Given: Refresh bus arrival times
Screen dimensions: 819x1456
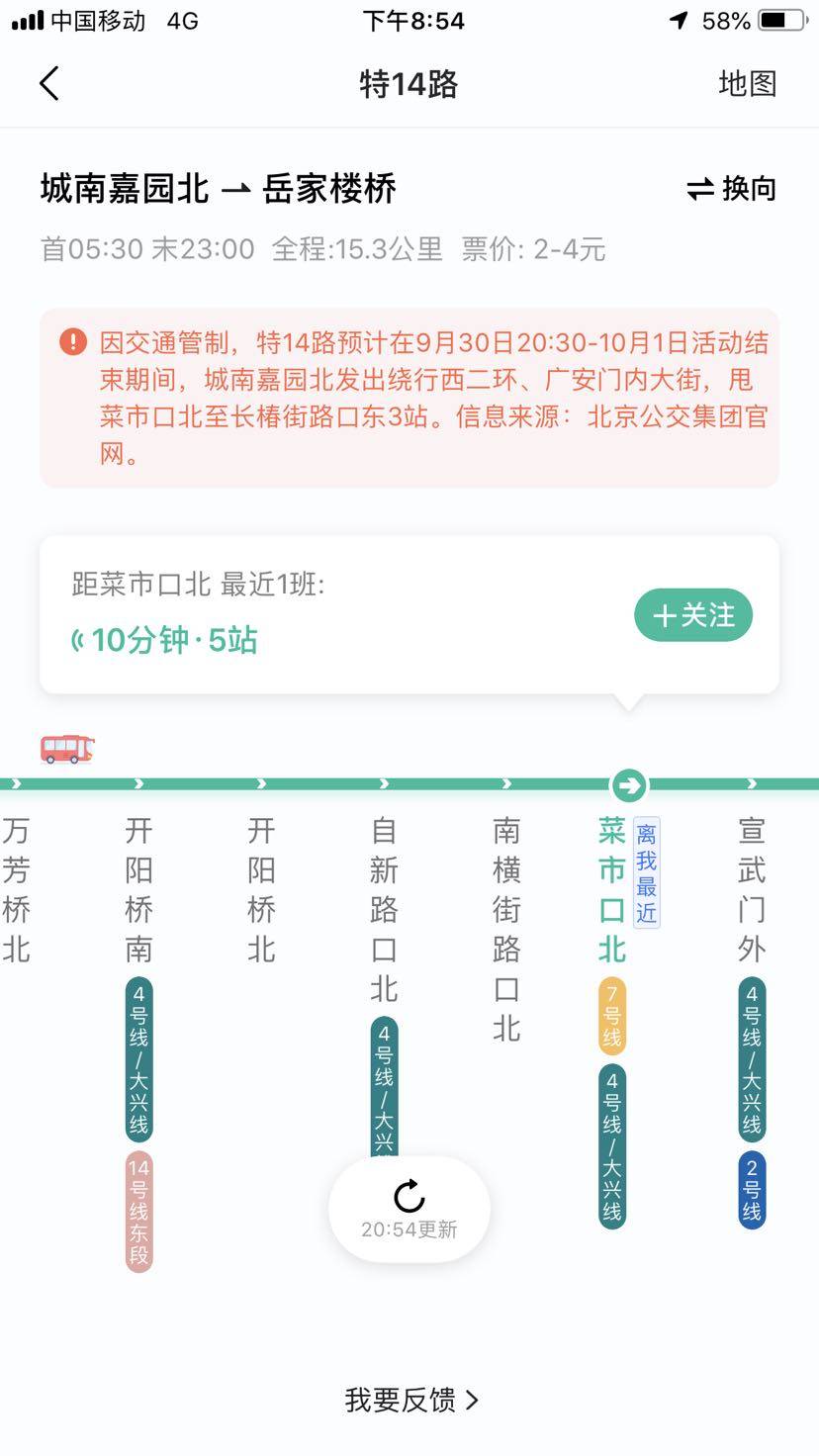Looking at the screenshot, I should click(409, 1209).
